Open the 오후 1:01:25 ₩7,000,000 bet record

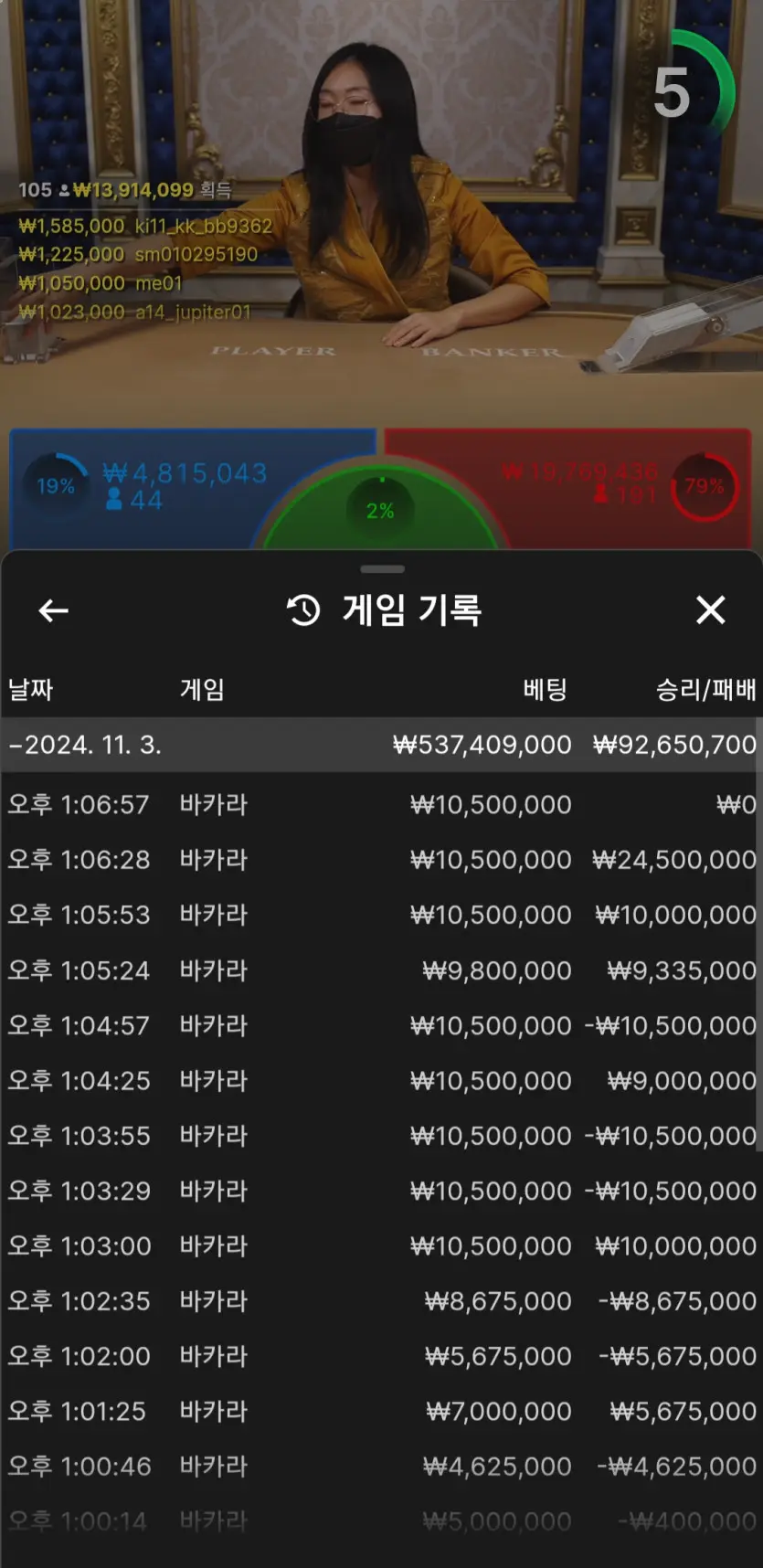coord(381,1411)
